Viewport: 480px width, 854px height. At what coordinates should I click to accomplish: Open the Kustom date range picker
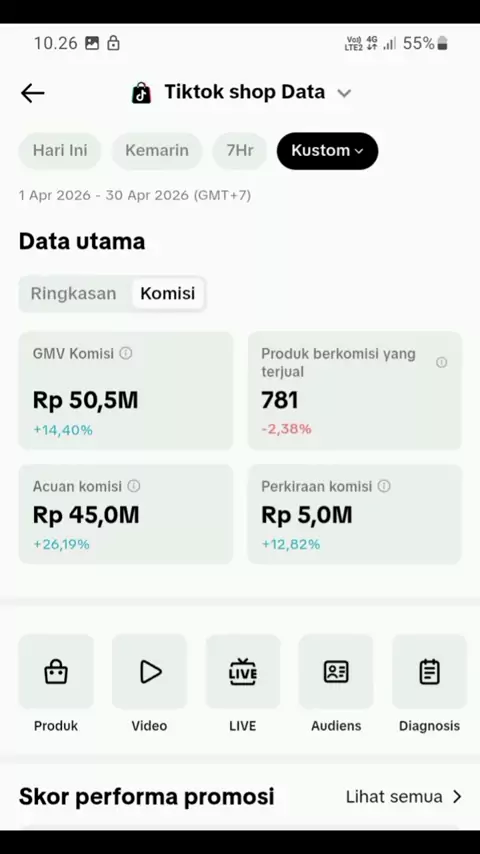click(x=327, y=150)
